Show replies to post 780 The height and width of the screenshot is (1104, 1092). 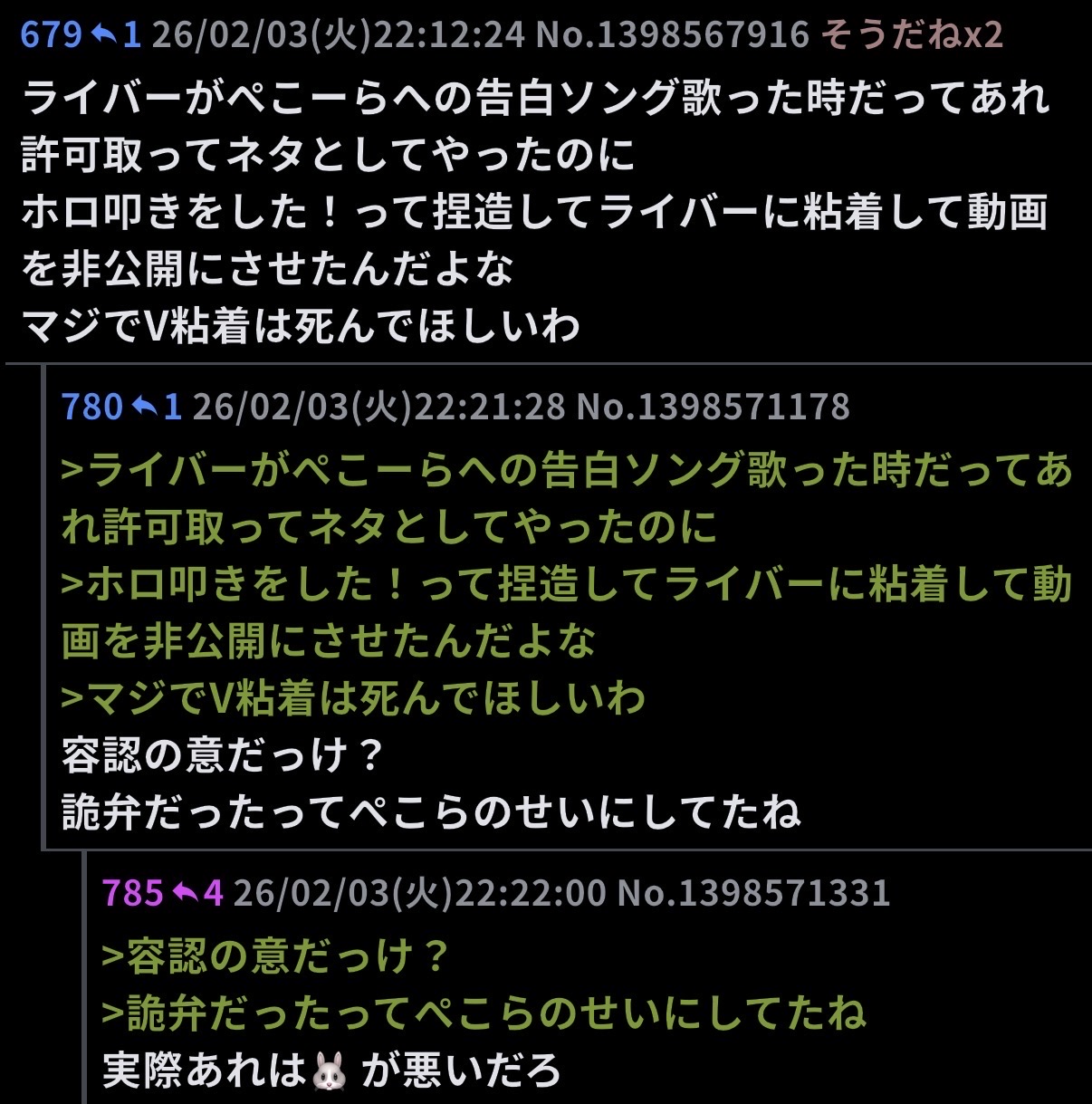158,407
